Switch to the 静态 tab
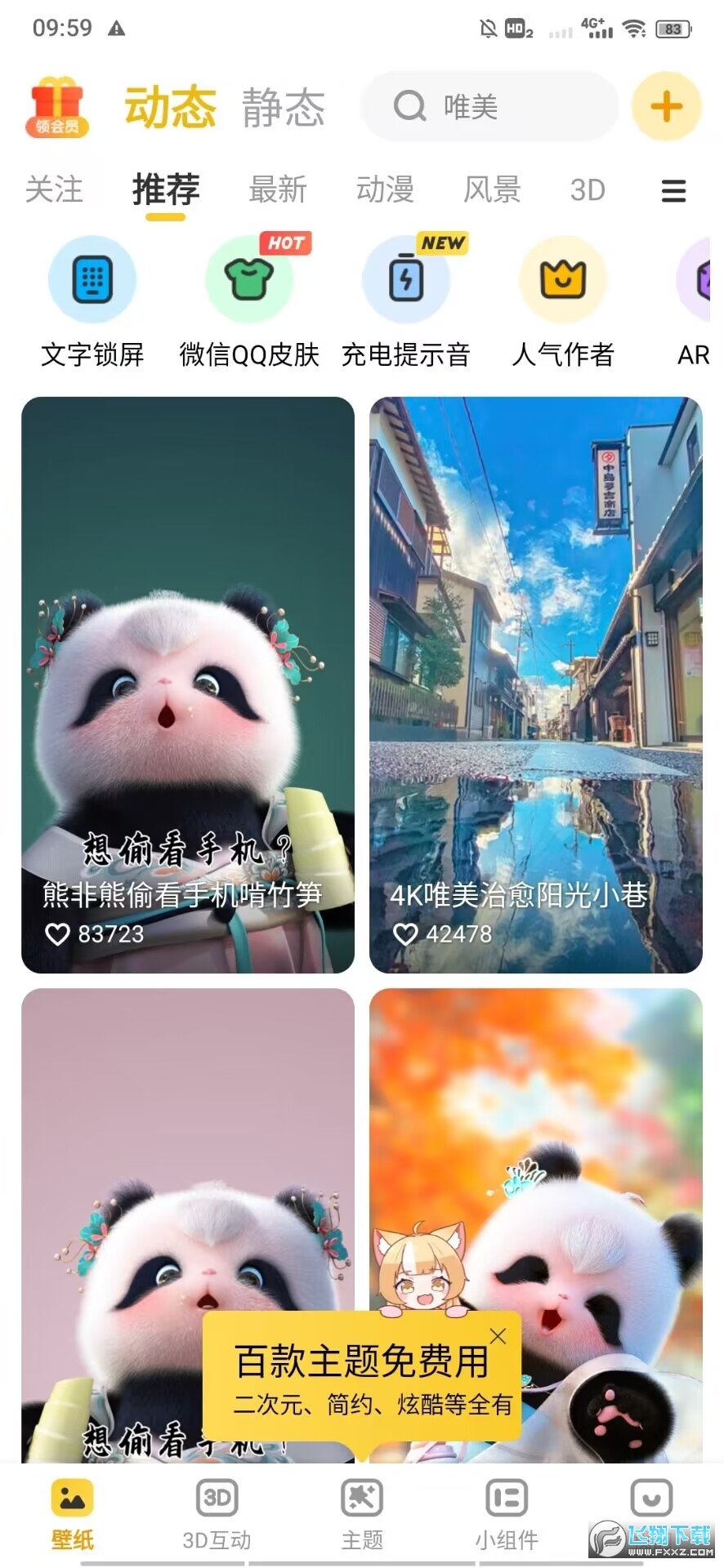This screenshot has height=1568, width=724. pyautogui.click(x=282, y=107)
